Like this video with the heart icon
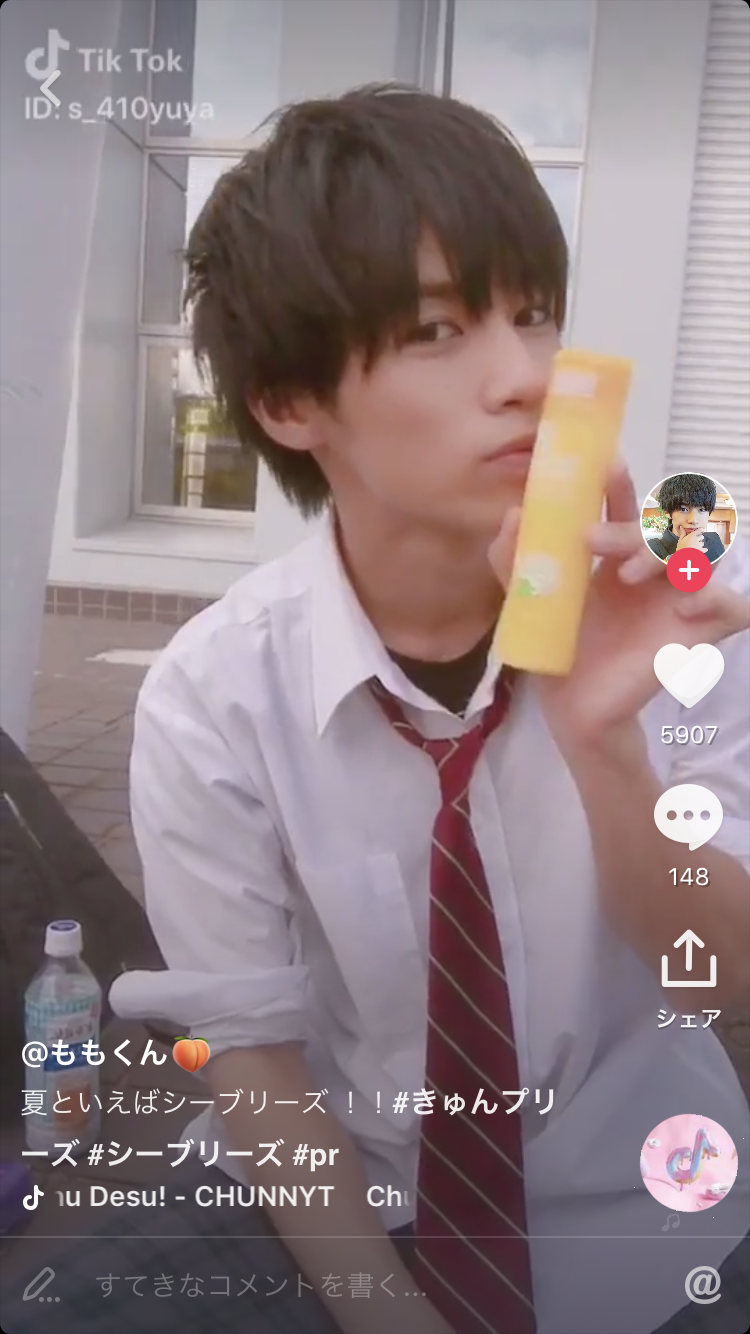The height and width of the screenshot is (1334, 750). point(688,675)
